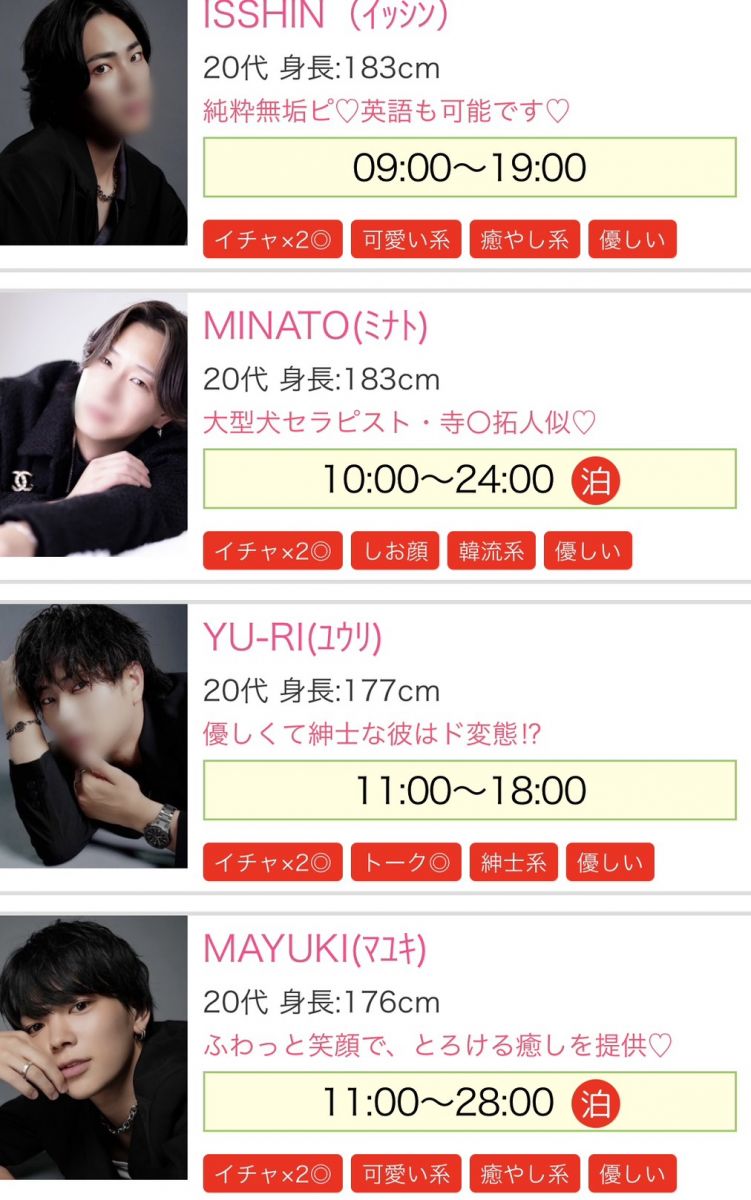Open the MAYUKI(マユキ) name link

click(x=314, y=949)
